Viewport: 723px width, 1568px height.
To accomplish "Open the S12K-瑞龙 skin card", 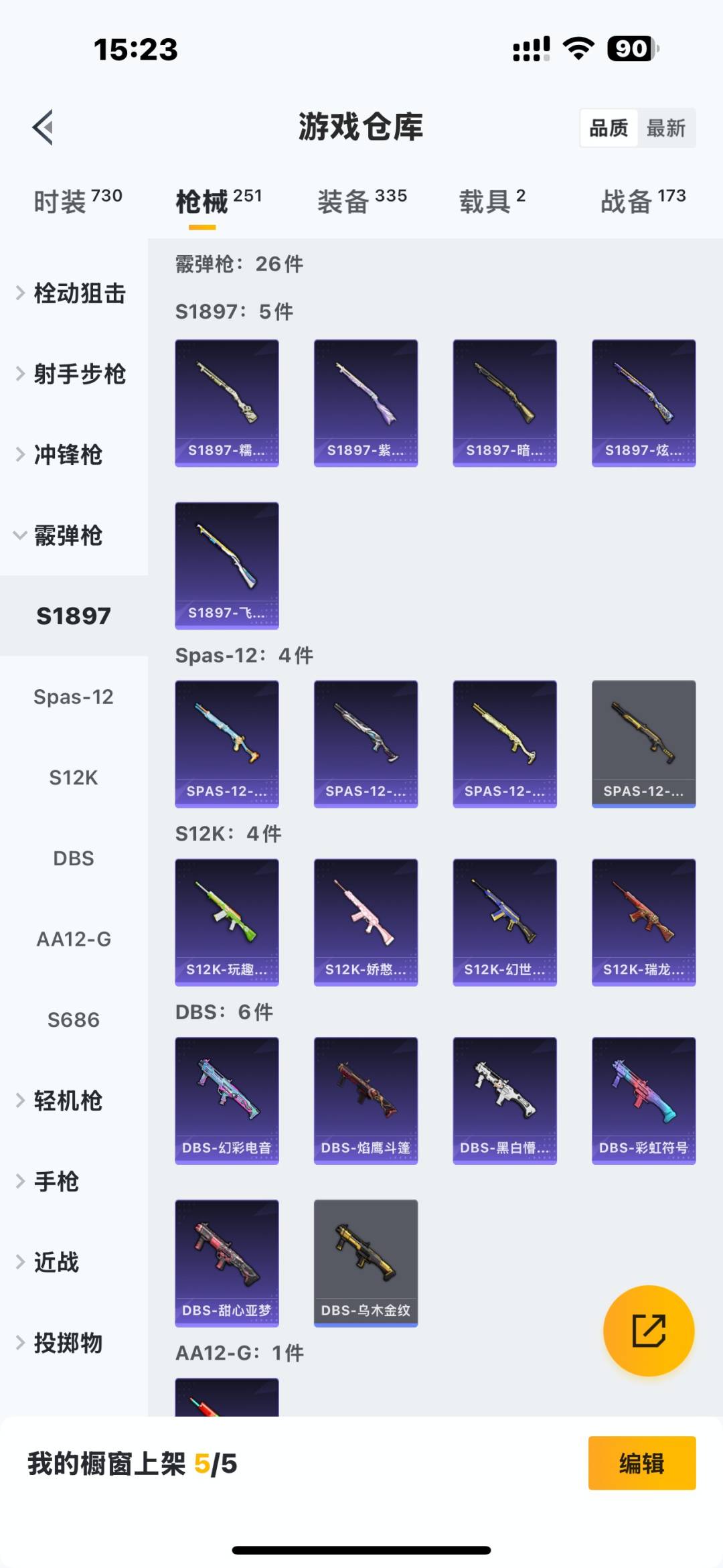I will pos(643,922).
